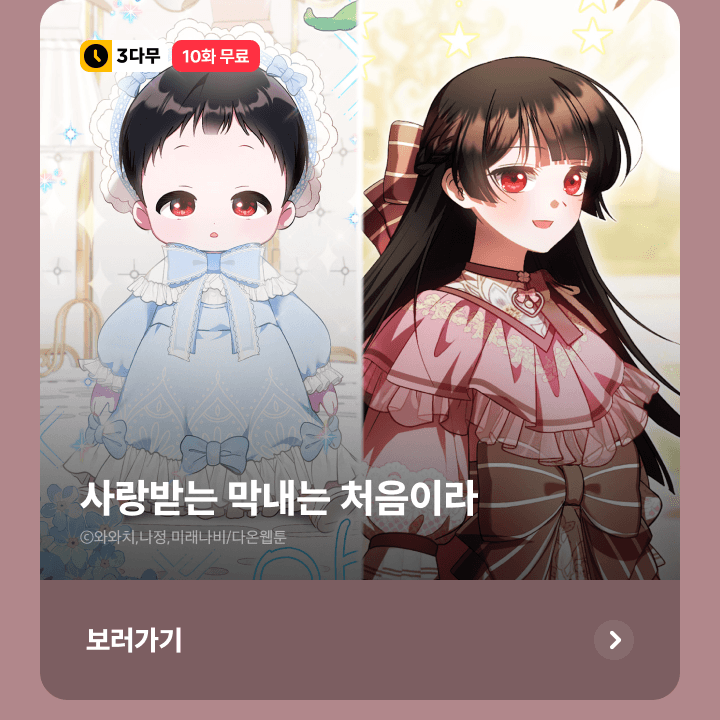
Task: Tap the arrow icon beside 보러가기
Action: (614, 640)
